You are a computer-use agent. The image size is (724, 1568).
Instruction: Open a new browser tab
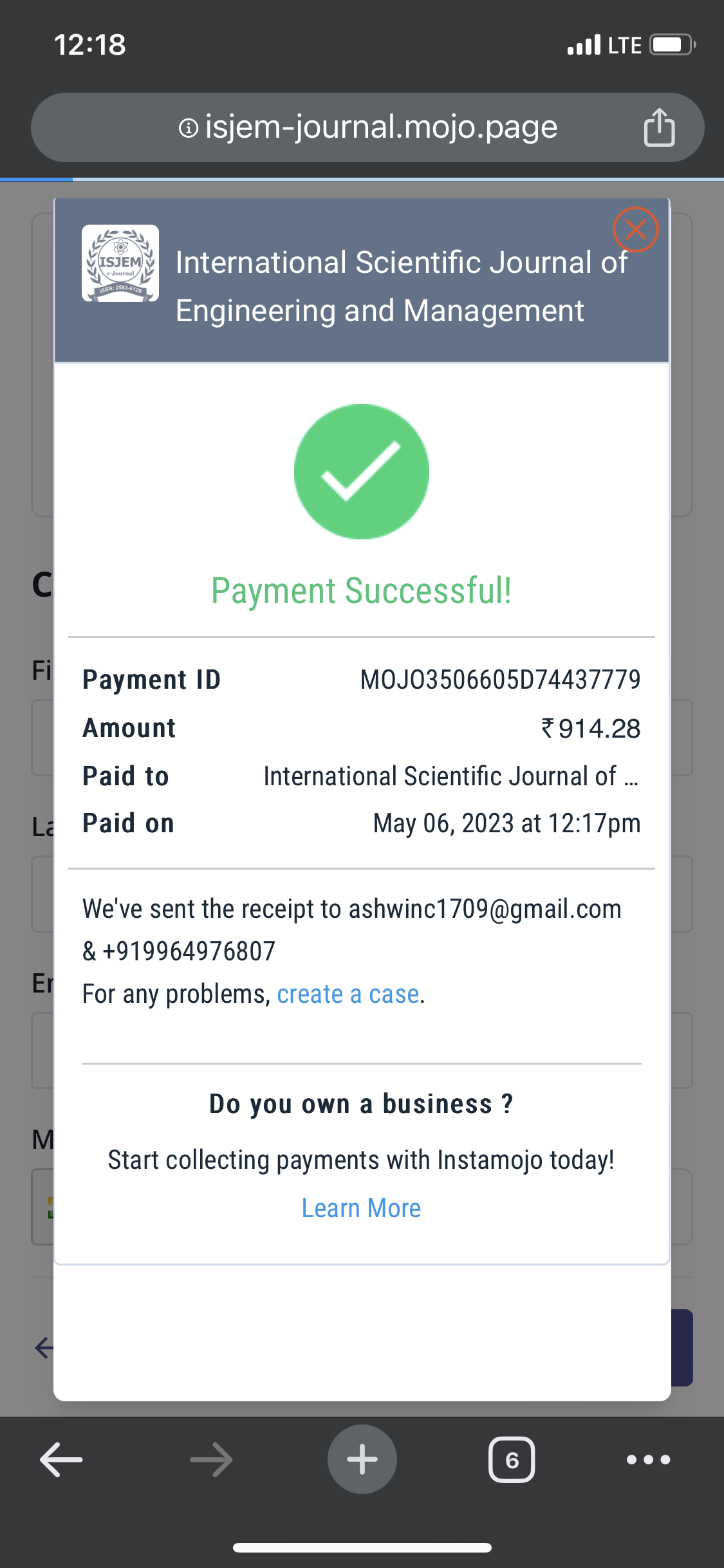(362, 1459)
